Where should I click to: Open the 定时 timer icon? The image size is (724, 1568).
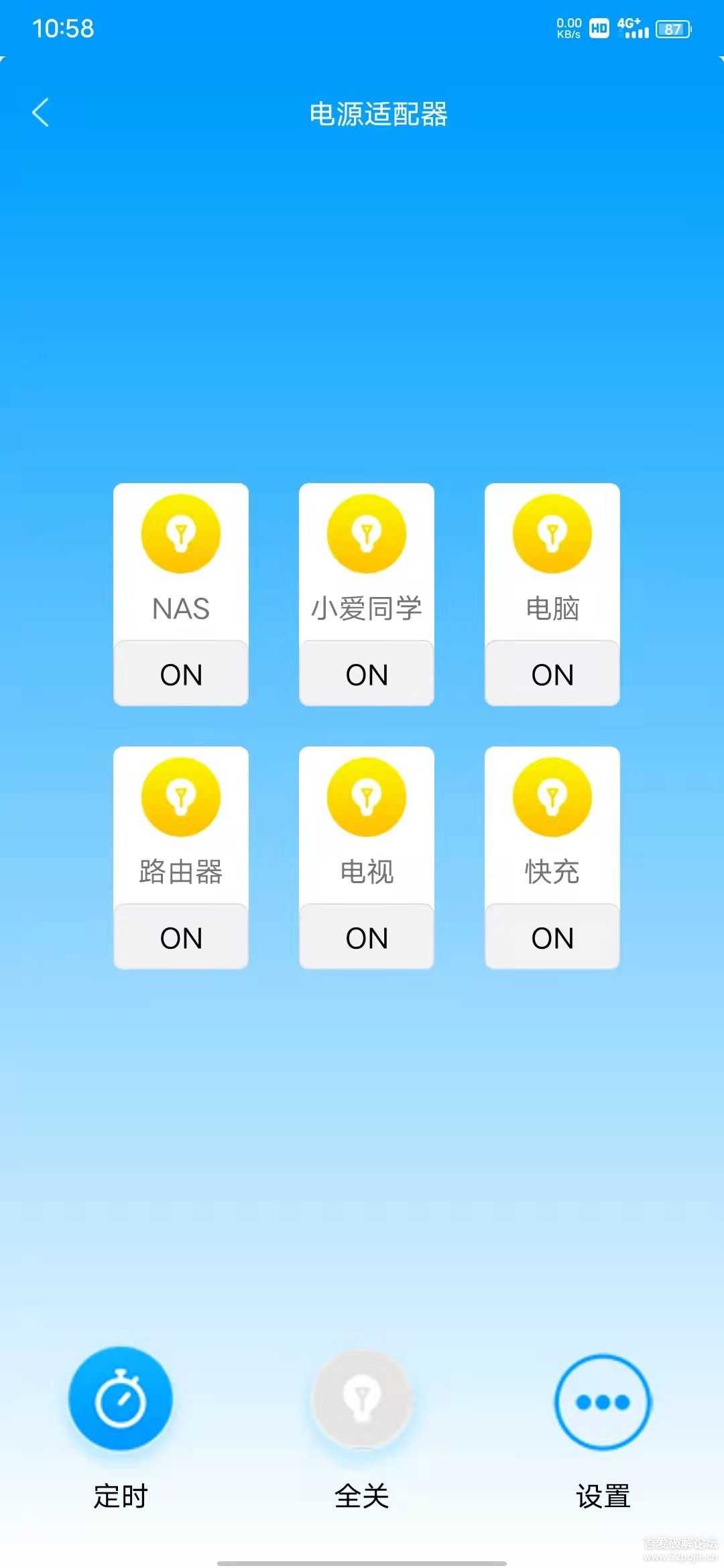point(119,1400)
